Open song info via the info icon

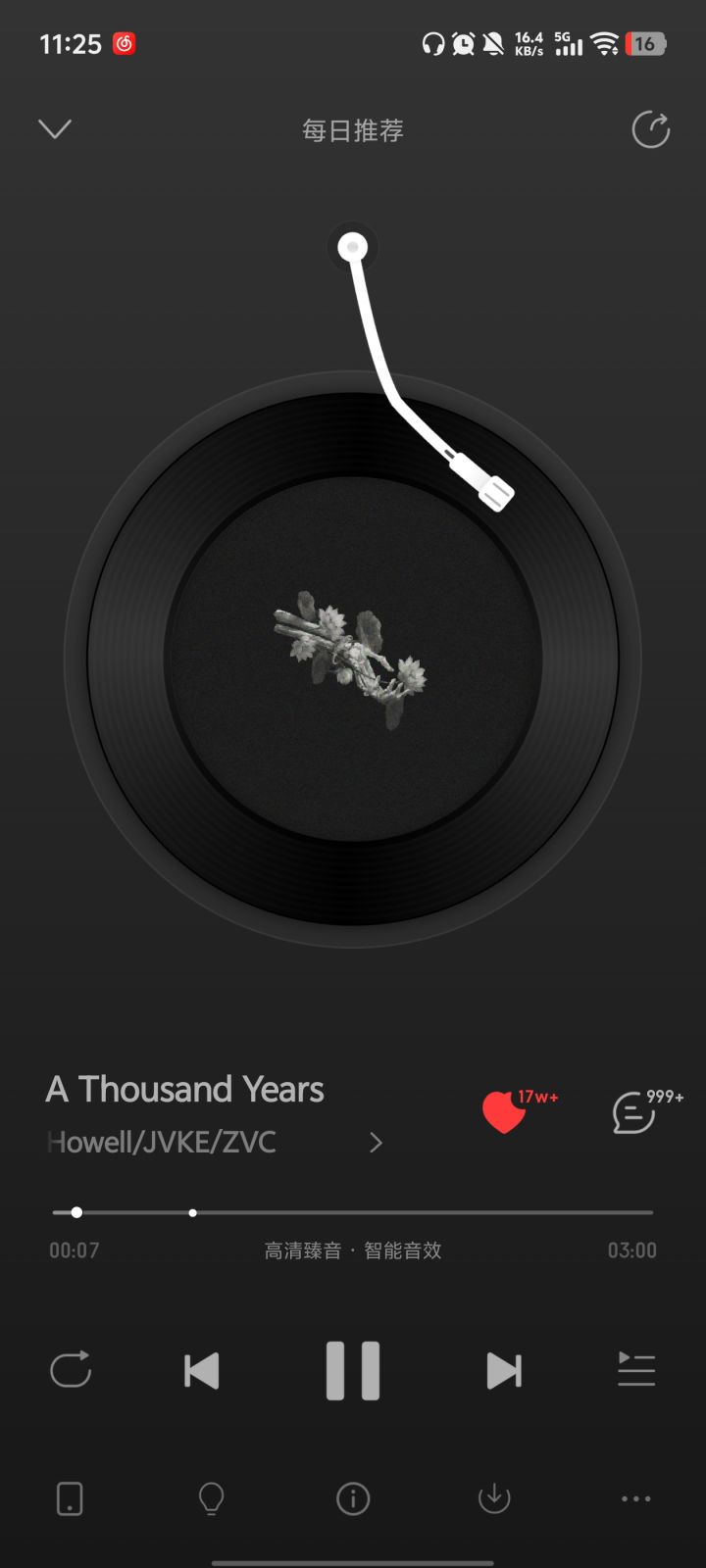353,1498
